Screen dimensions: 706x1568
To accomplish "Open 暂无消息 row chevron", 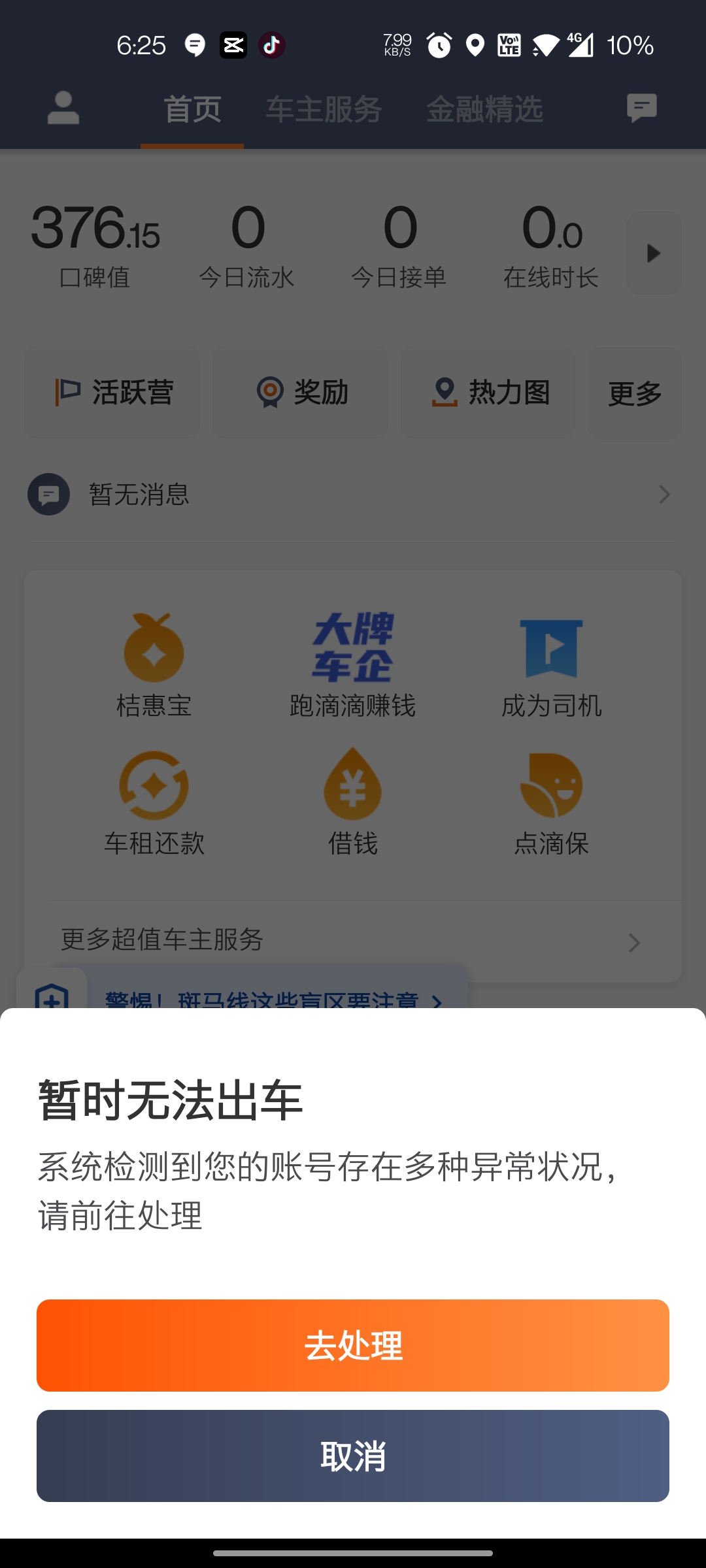I will click(x=665, y=495).
